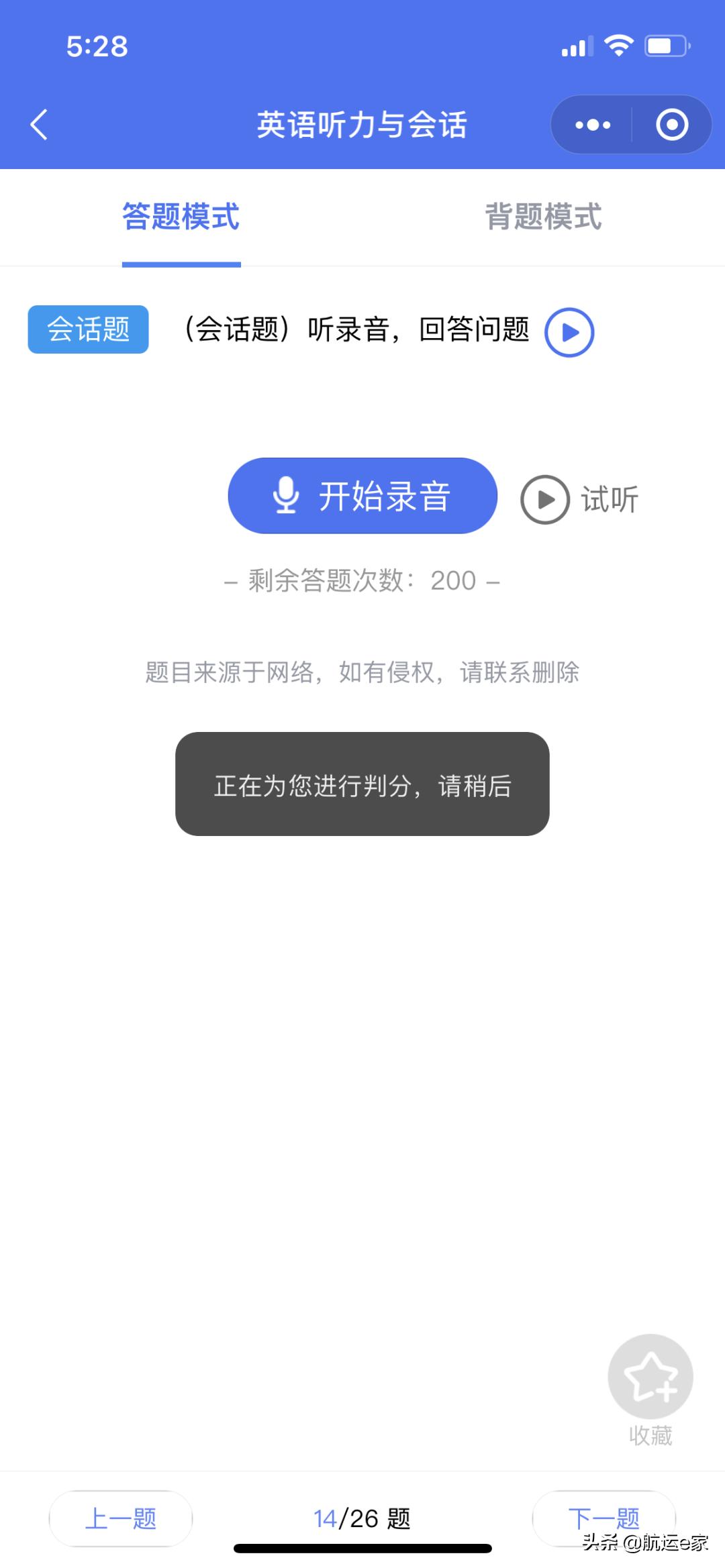Tap the battery indicator in status bar
725x1568 pixels.
click(665, 45)
